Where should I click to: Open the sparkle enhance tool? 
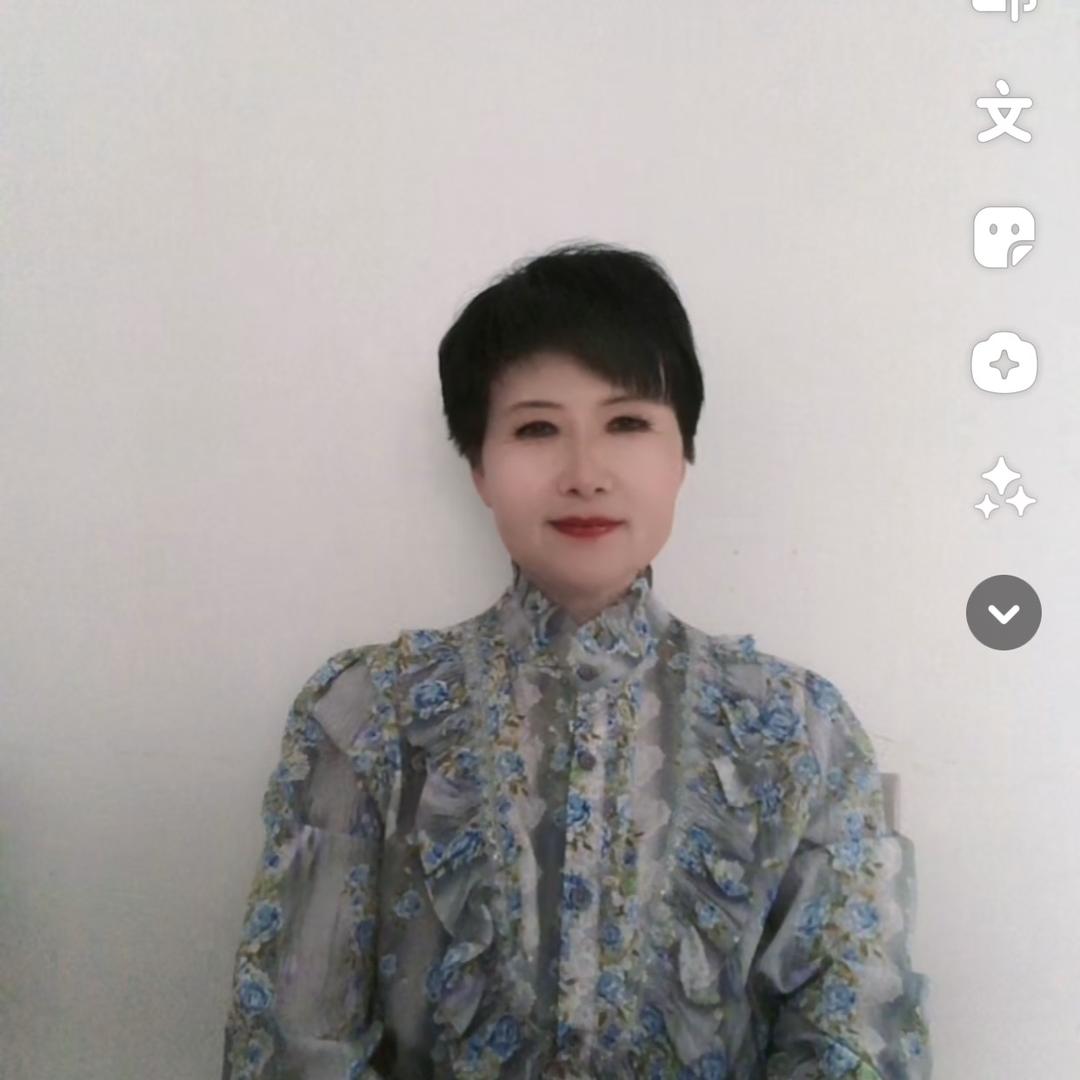1004,488
